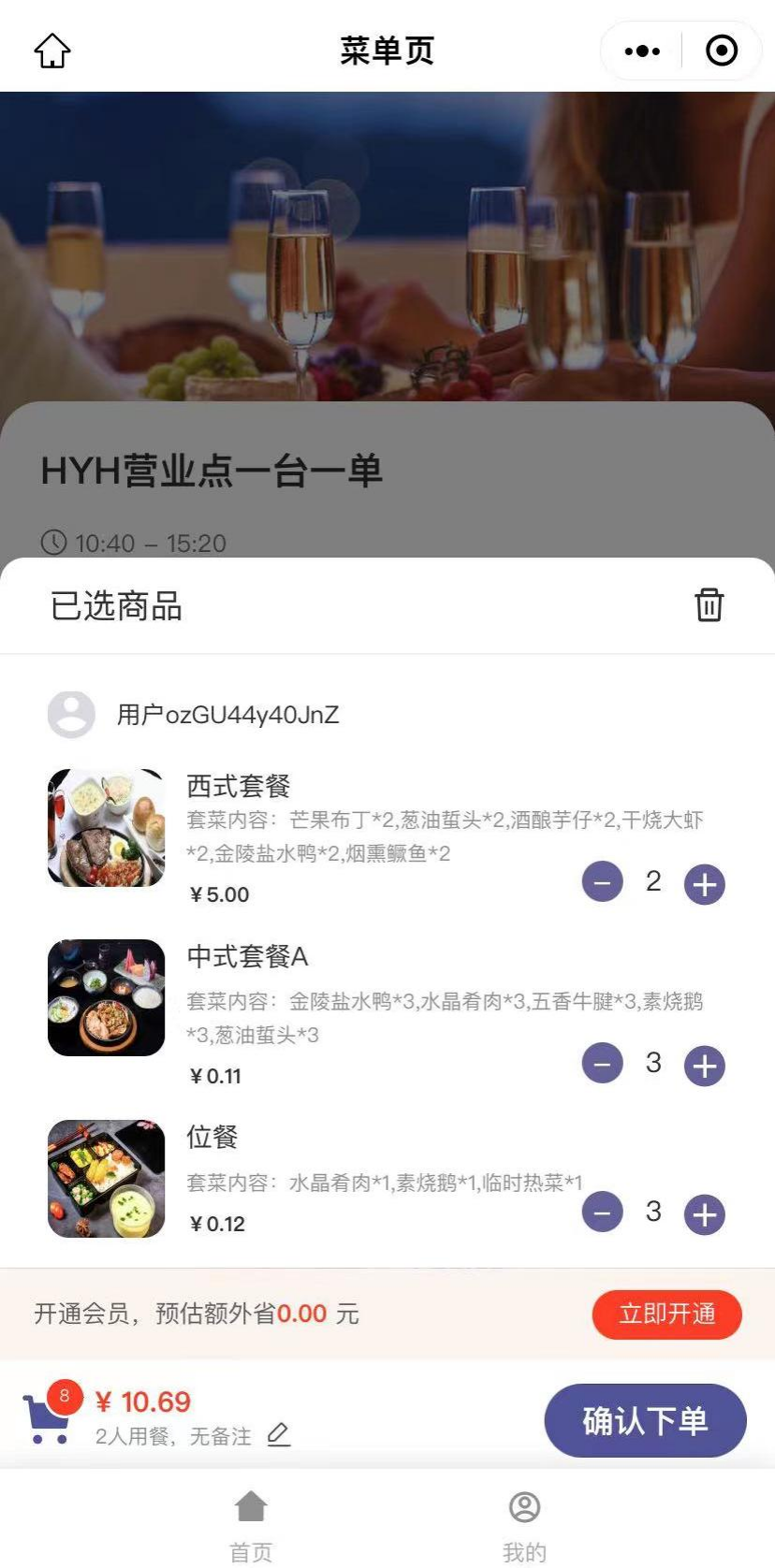Edit the dining remark with the pencil icon
Screen dimensions: 775x1568
click(x=278, y=1435)
